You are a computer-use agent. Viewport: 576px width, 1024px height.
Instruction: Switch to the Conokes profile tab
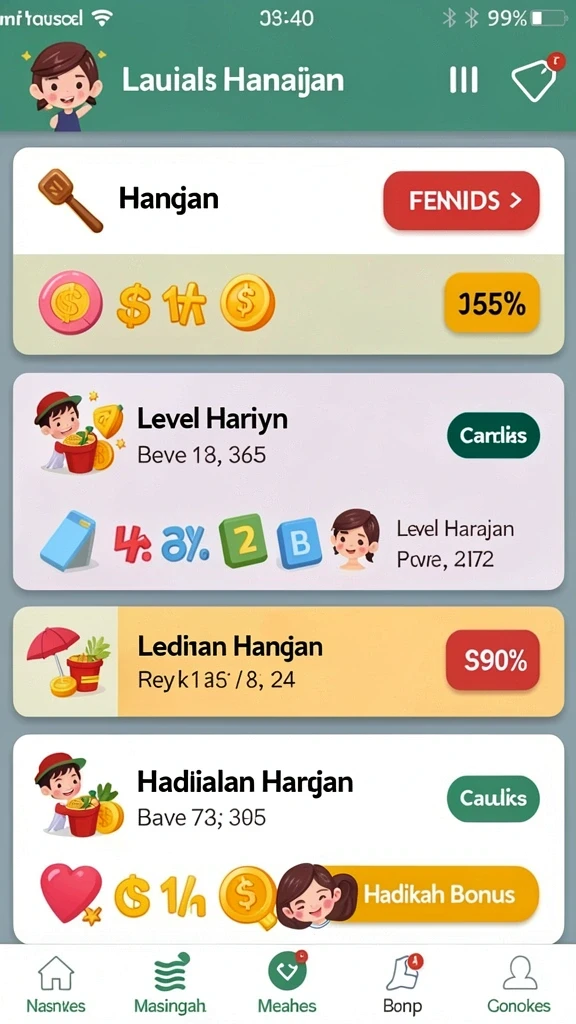coord(519,984)
